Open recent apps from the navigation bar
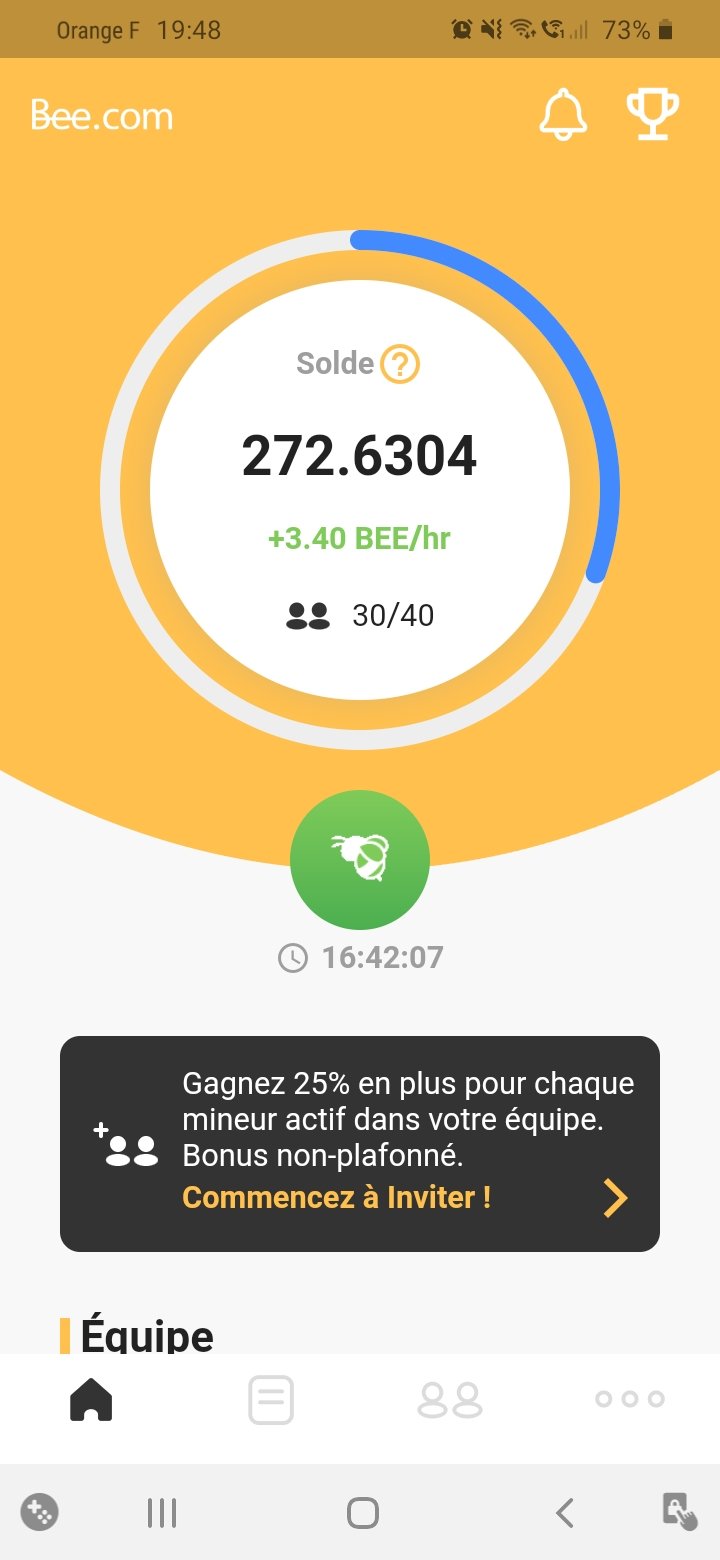 coord(162,1513)
